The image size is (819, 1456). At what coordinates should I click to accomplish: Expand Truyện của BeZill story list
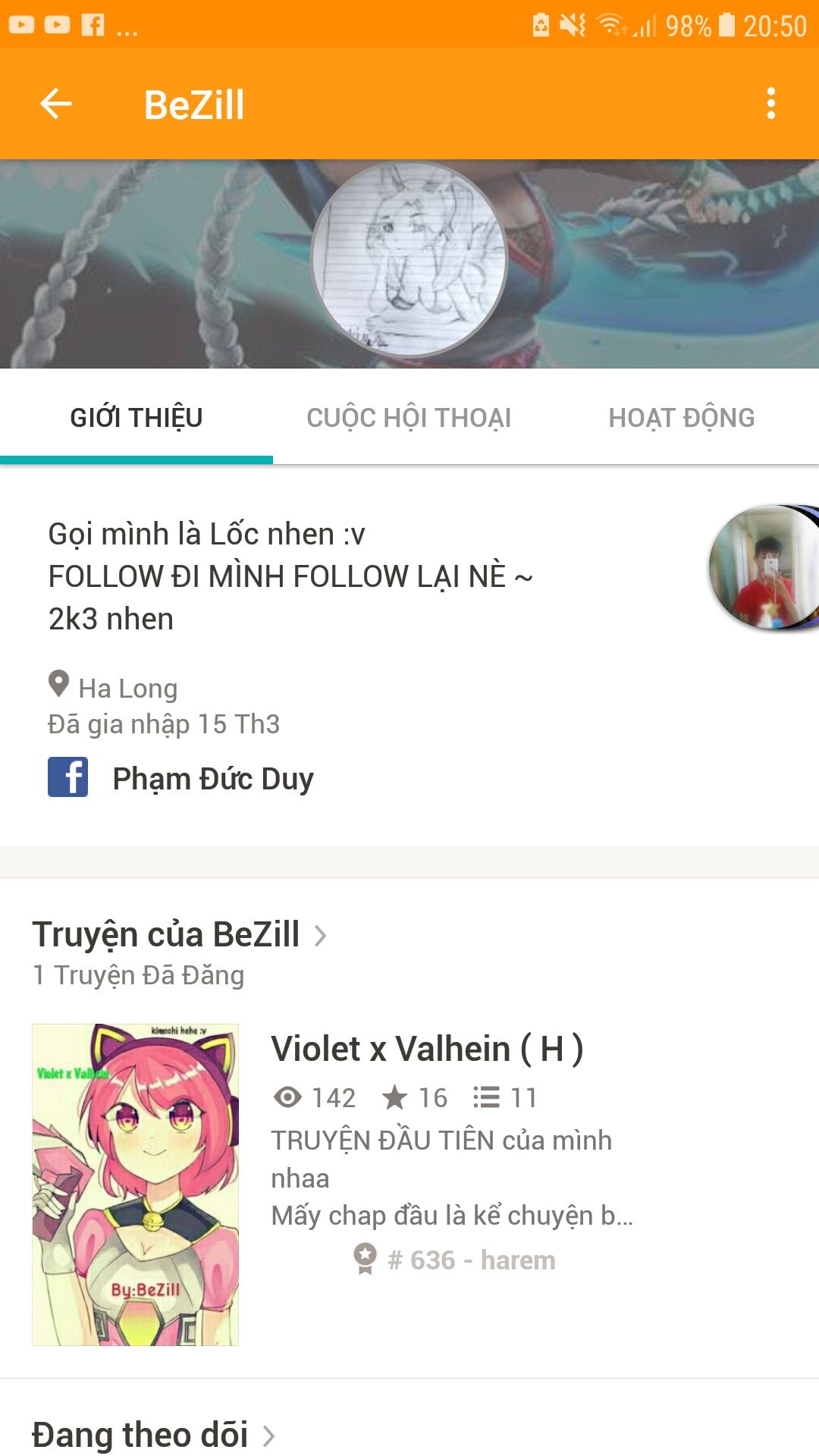click(x=179, y=934)
